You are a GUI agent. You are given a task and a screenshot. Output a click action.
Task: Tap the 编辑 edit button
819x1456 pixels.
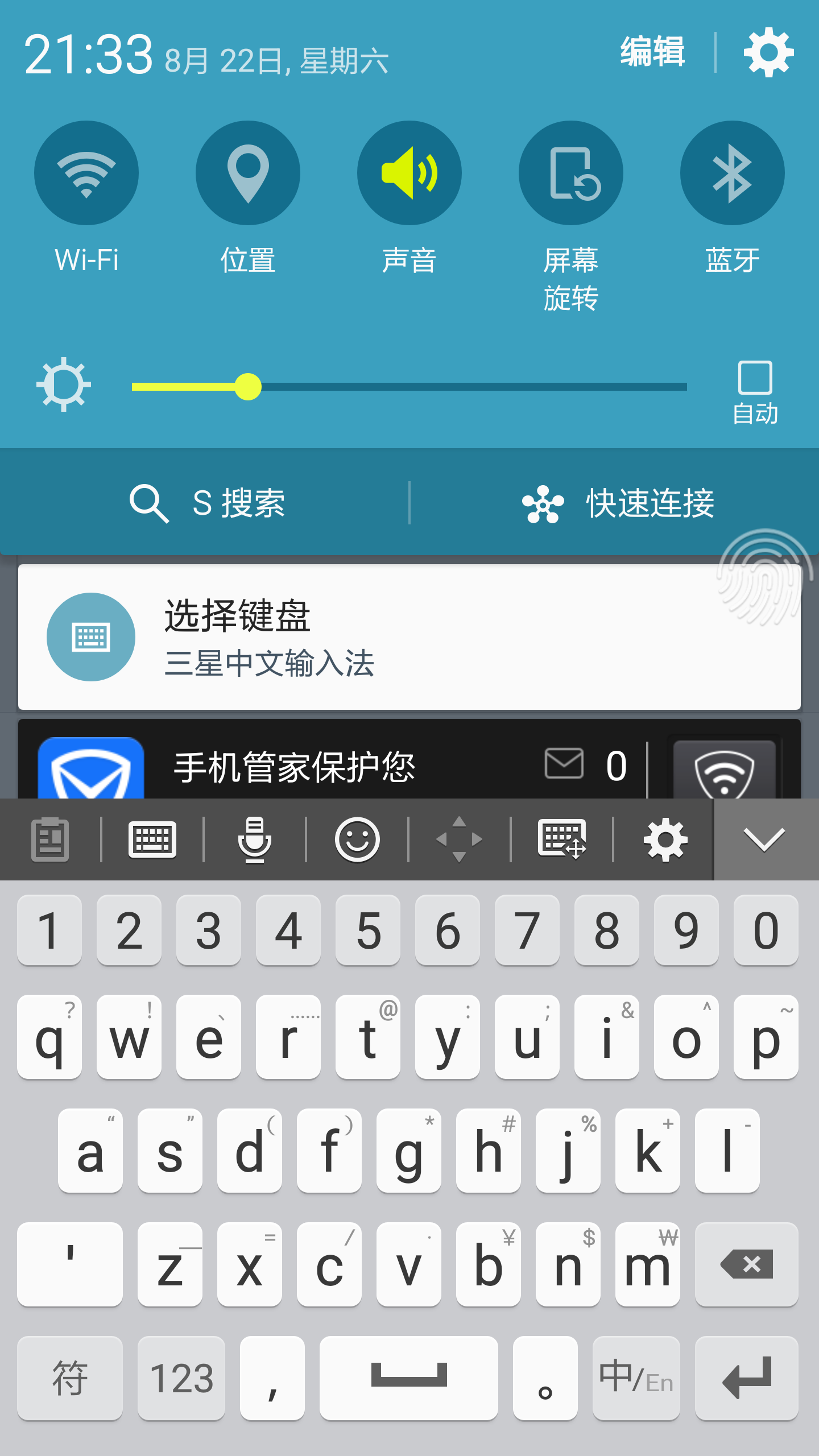point(652,52)
